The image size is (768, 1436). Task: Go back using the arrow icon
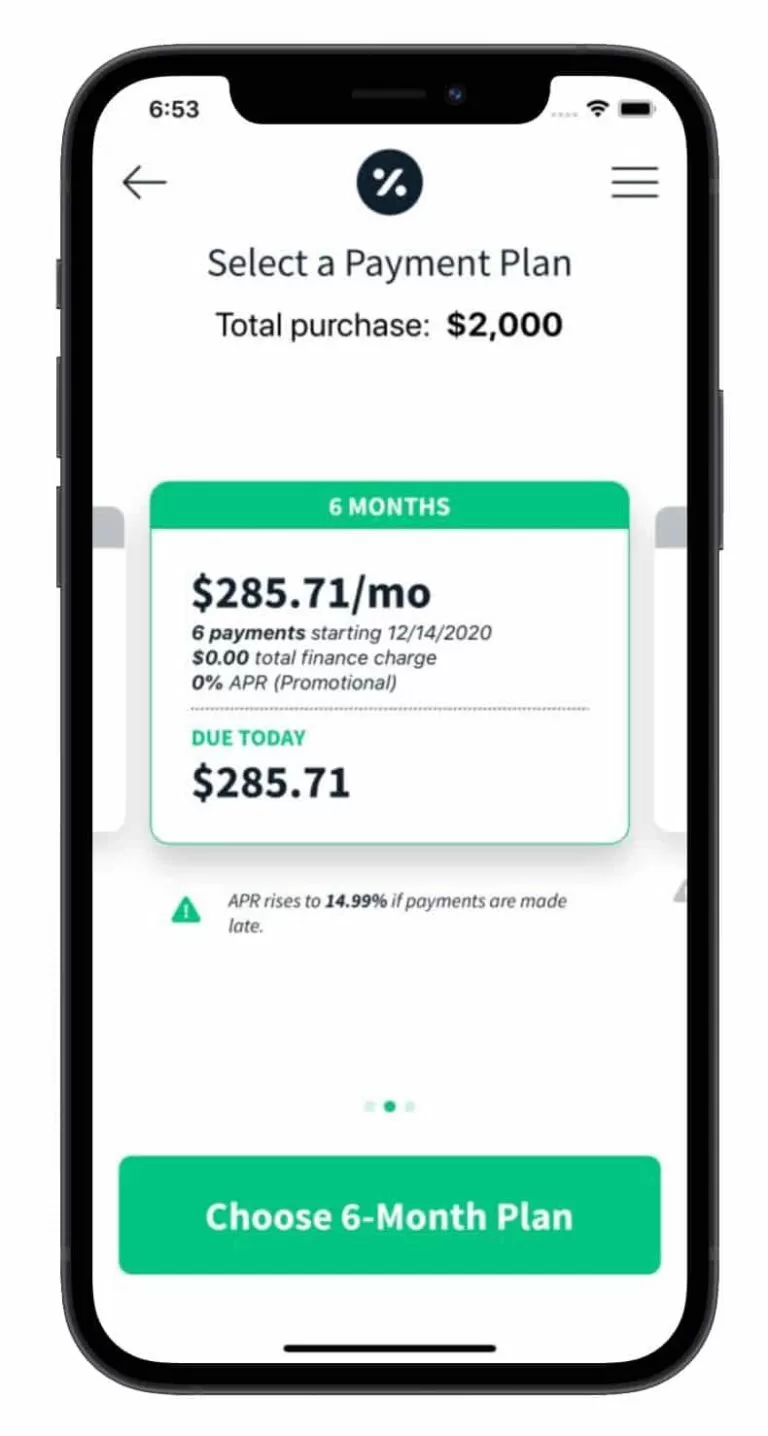[x=144, y=183]
